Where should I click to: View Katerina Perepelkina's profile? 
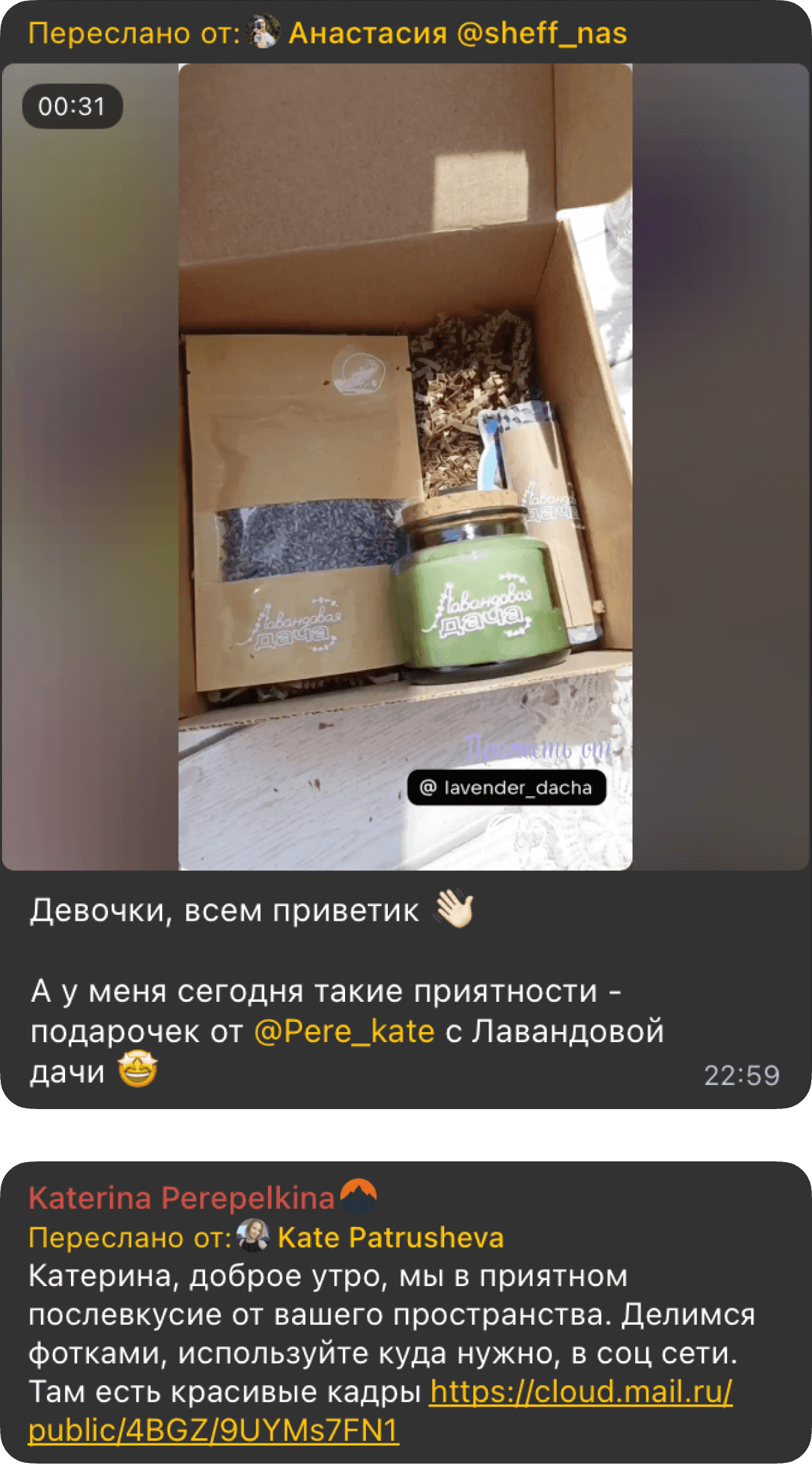pyautogui.click(x=182, y=1198)
